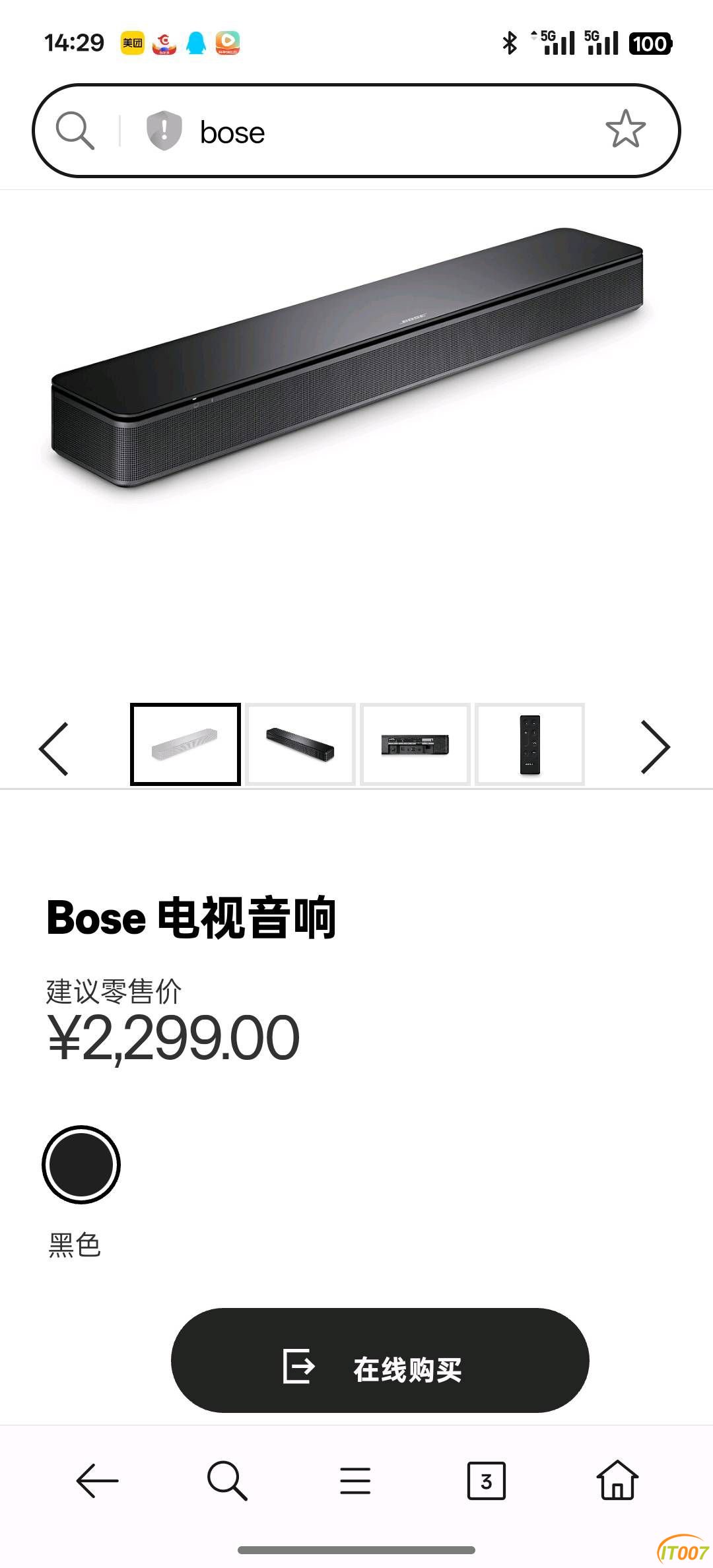View the rear ports thumbnail
Screen dimensions: 713x1568
415,744
